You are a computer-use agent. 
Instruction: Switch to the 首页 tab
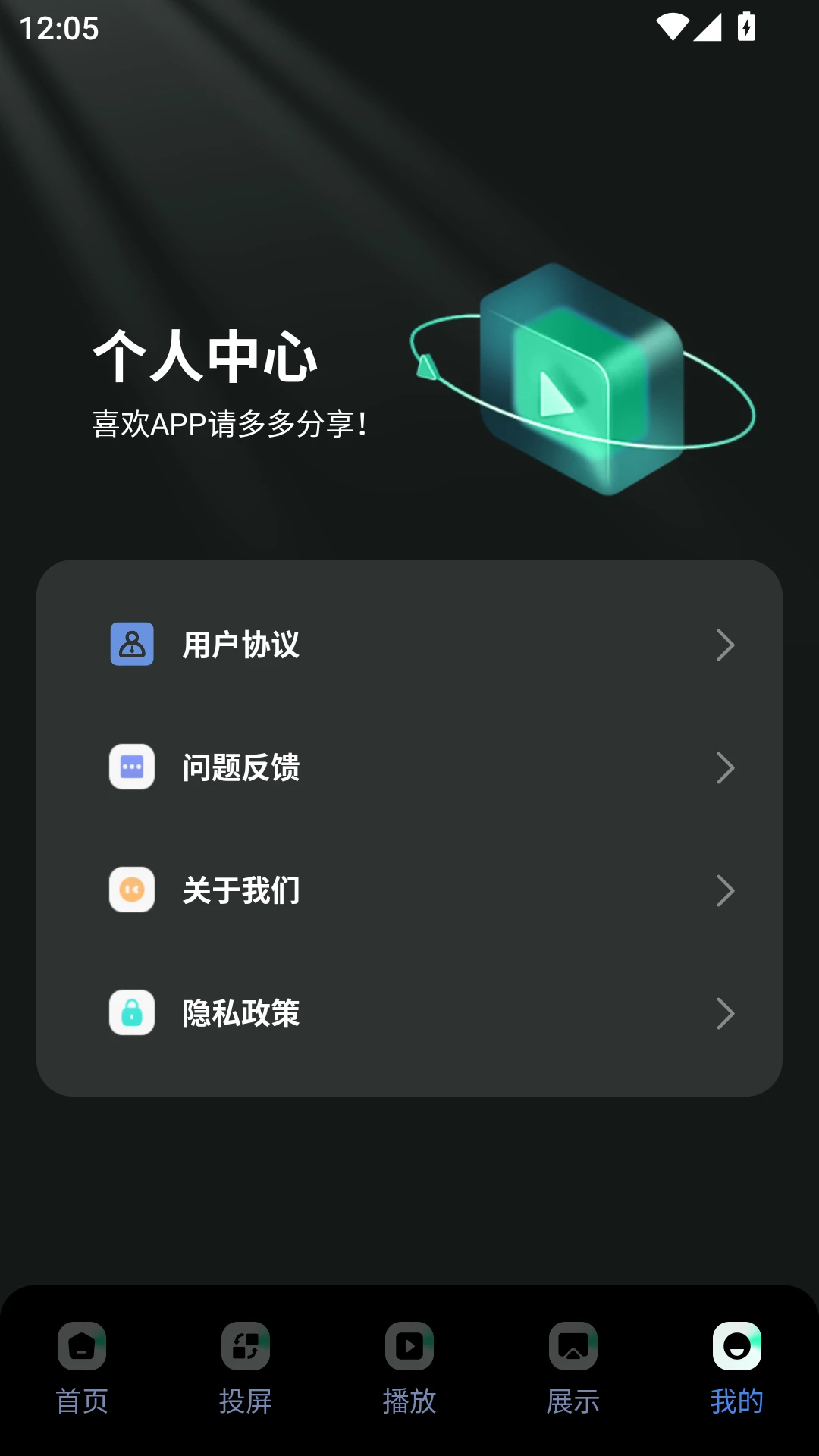81,1401
